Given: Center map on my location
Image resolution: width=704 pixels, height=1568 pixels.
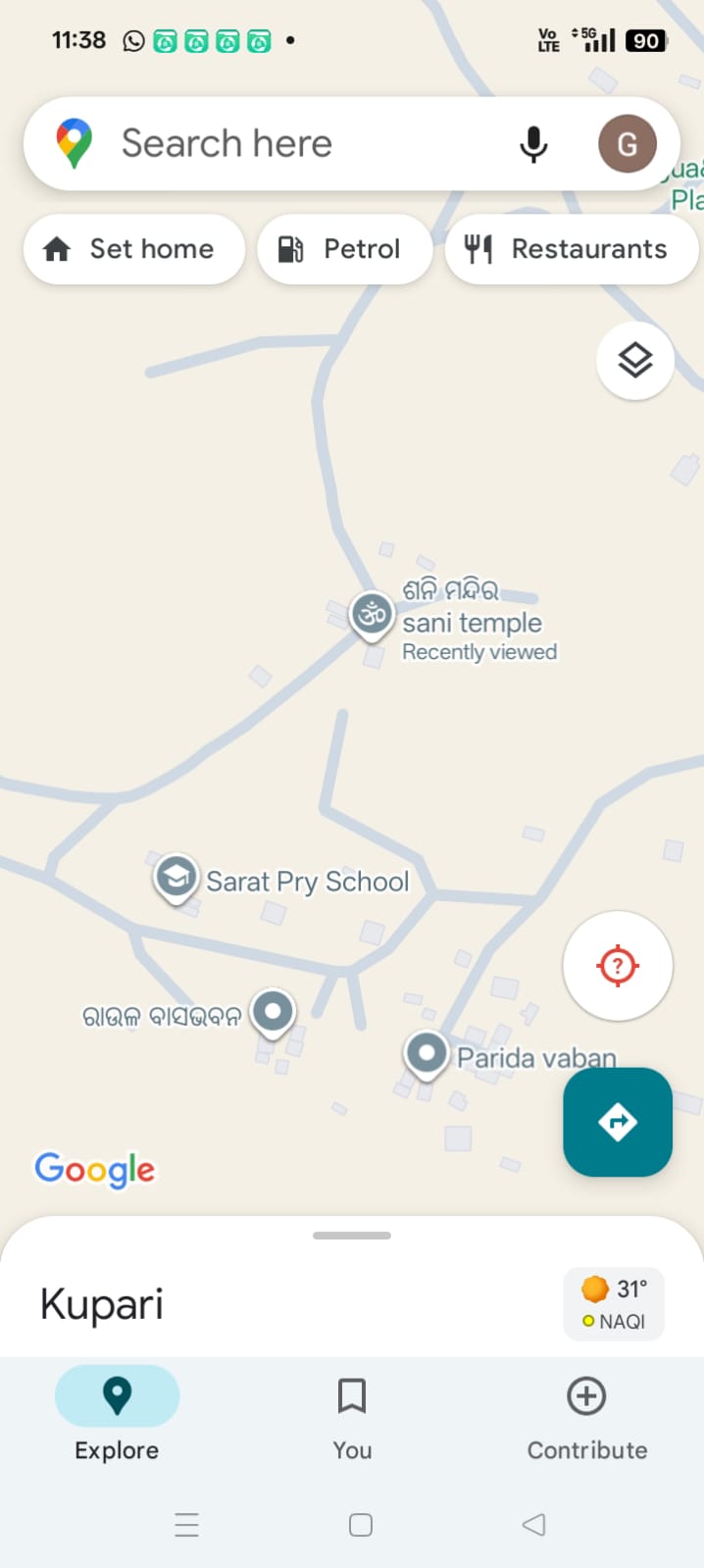Looking at the screenshot, I should coord(618,966).
